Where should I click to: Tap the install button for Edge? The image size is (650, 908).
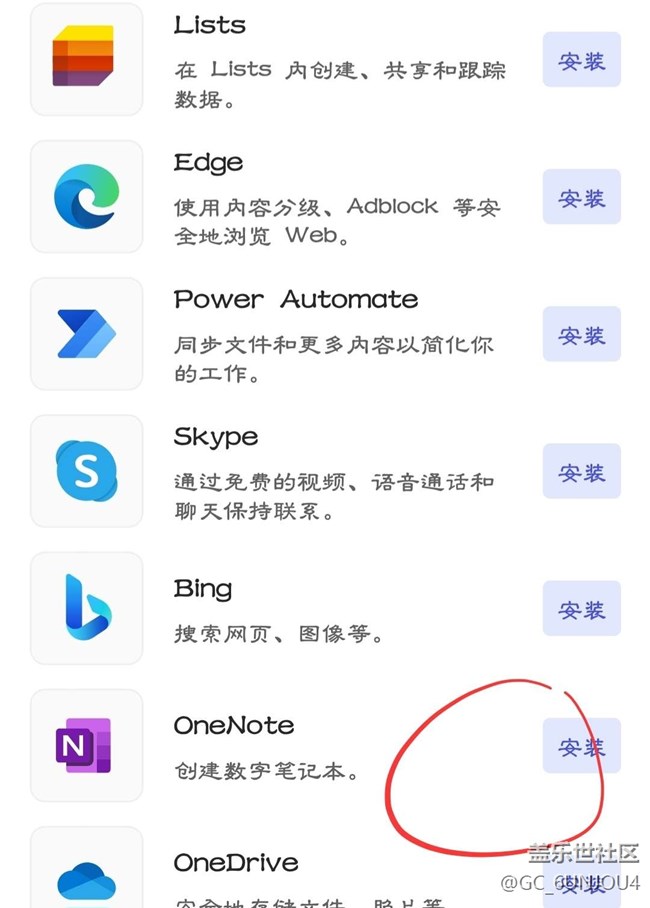click(x=581, y=198)
